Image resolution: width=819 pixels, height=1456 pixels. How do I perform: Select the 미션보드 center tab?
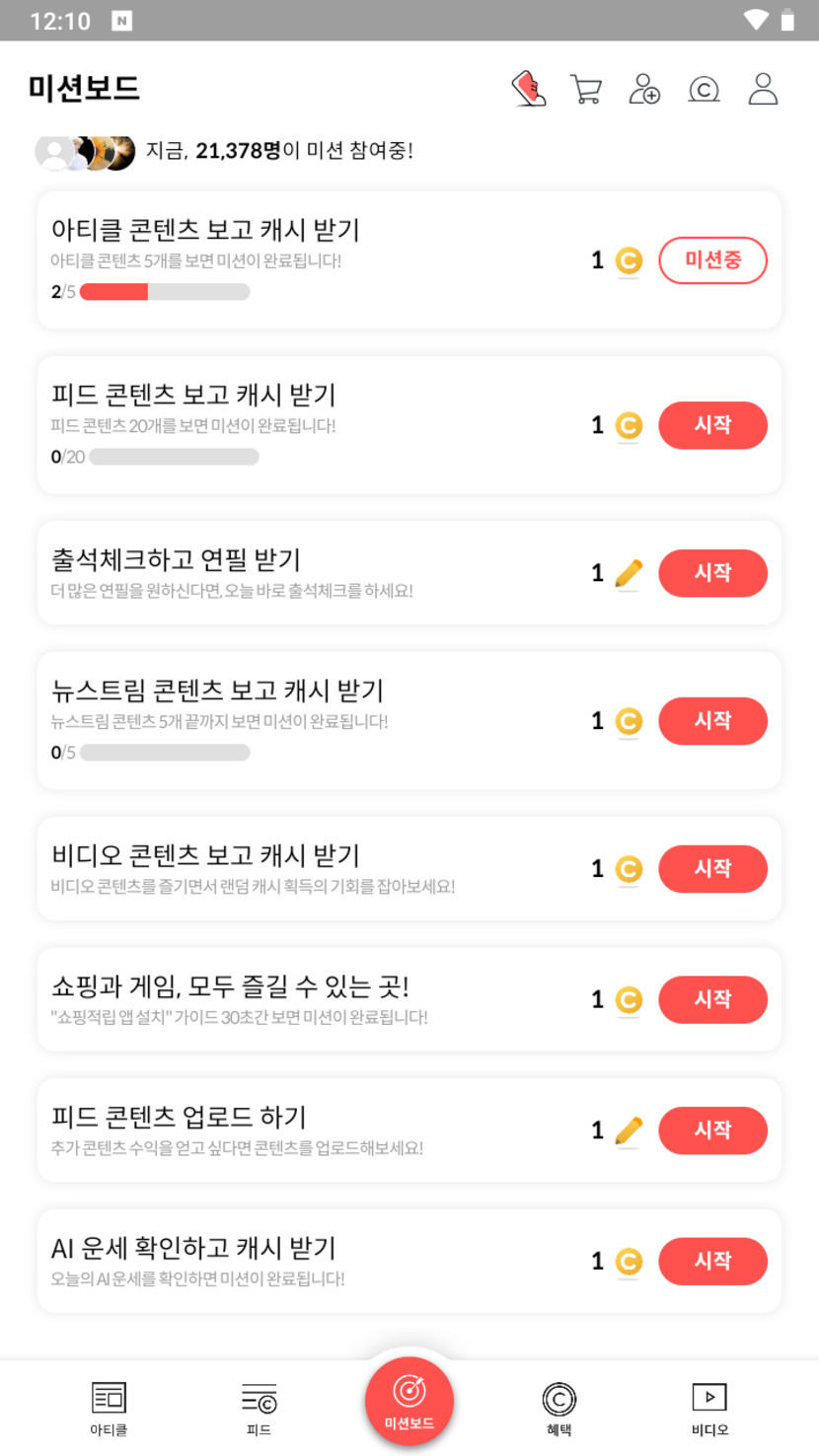pyautogui.click(x=409, y=1401)
